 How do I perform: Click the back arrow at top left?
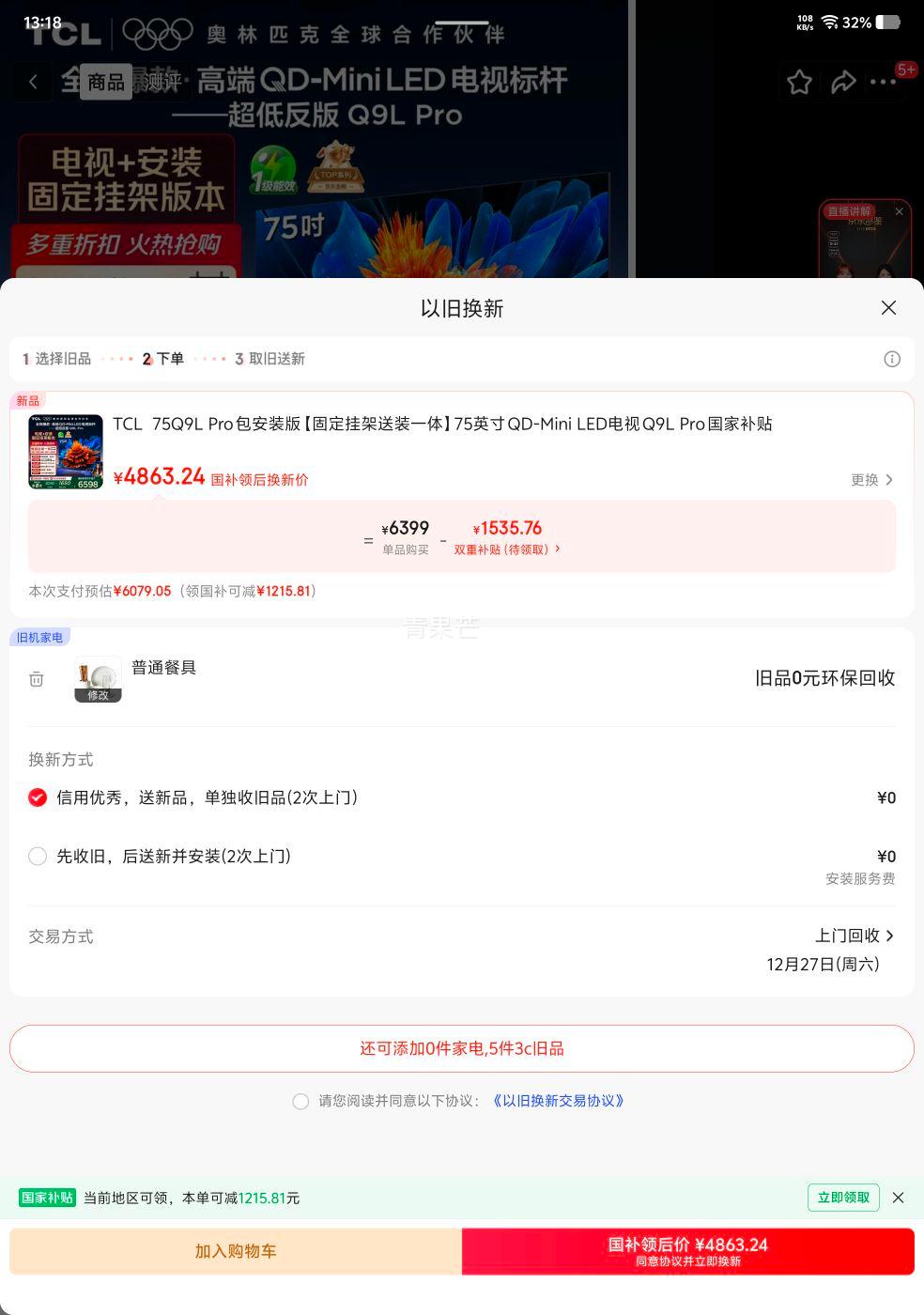33,82
